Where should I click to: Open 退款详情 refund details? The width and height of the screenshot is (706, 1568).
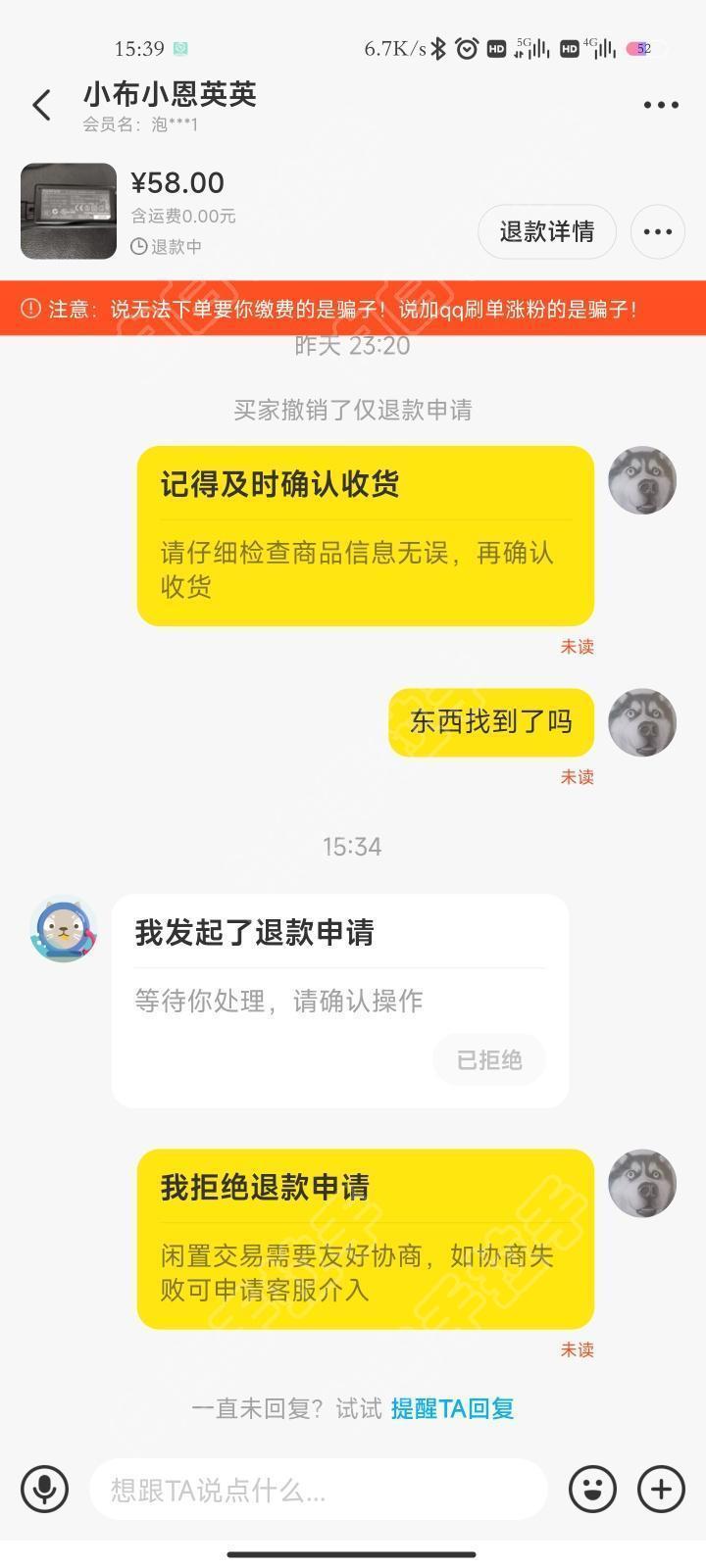546,231
